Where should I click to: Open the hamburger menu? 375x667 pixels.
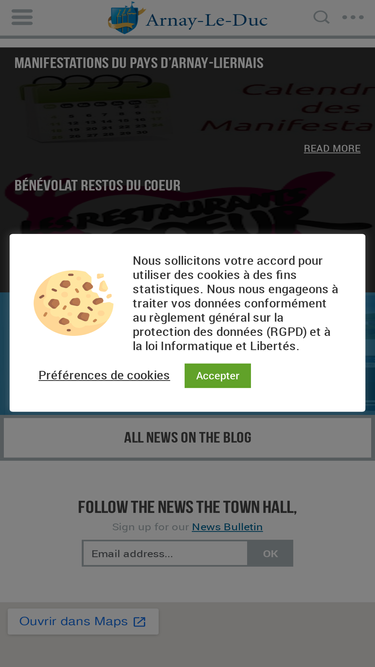[x=22, y=17]
